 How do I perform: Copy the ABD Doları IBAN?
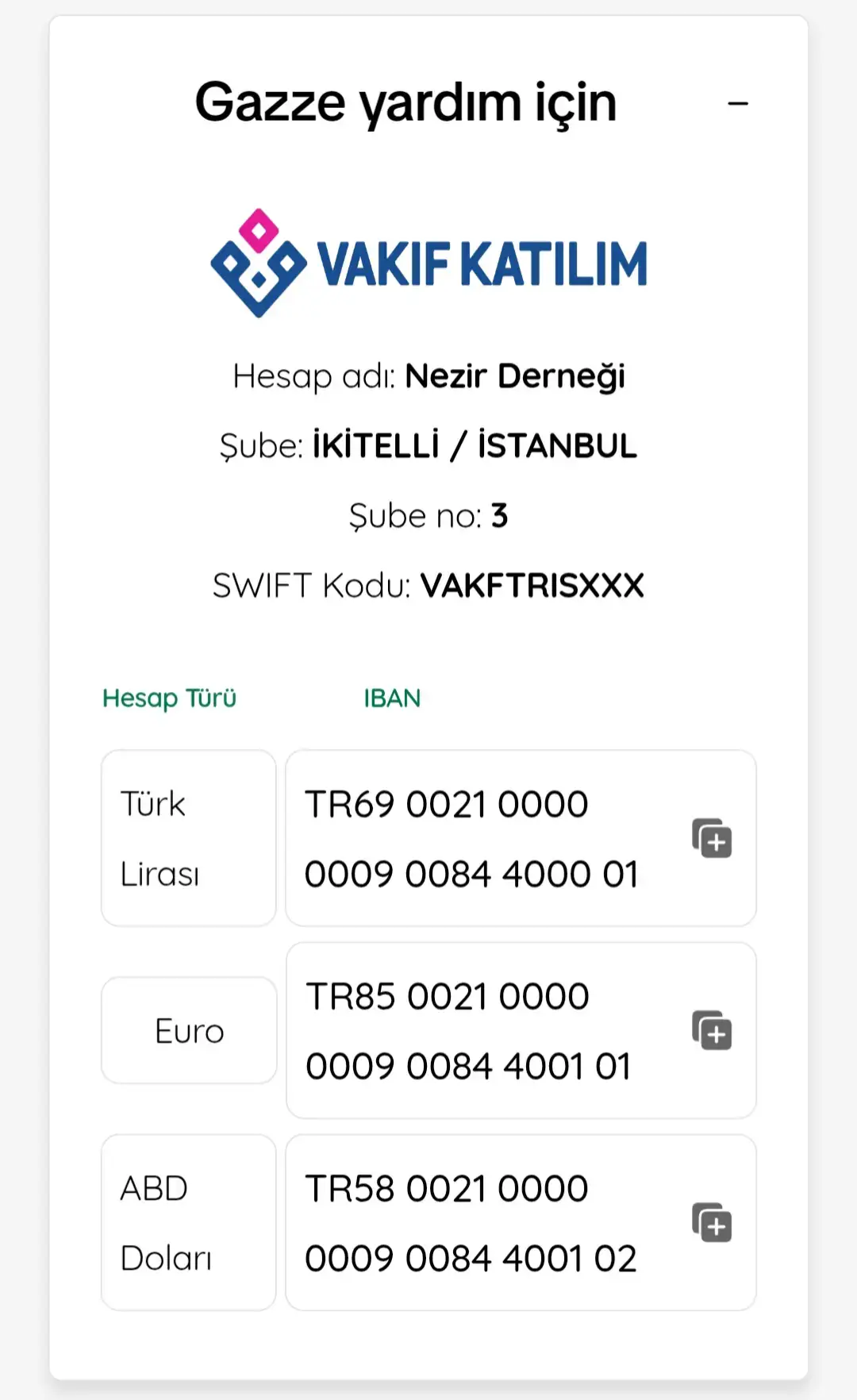point(712,1222)
